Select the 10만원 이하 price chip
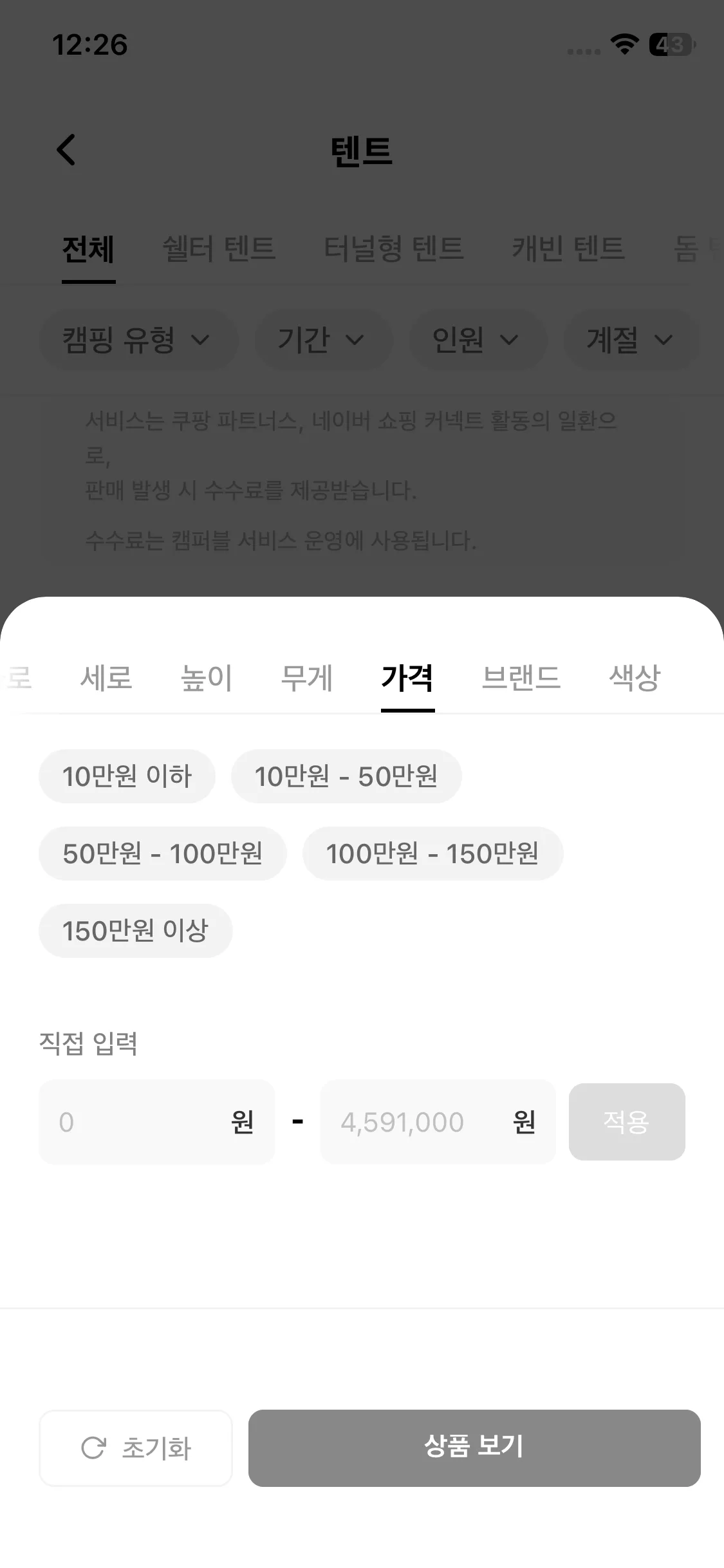Image resolution: width=724 pixels, height=1568 pixels. pos(127,776)
